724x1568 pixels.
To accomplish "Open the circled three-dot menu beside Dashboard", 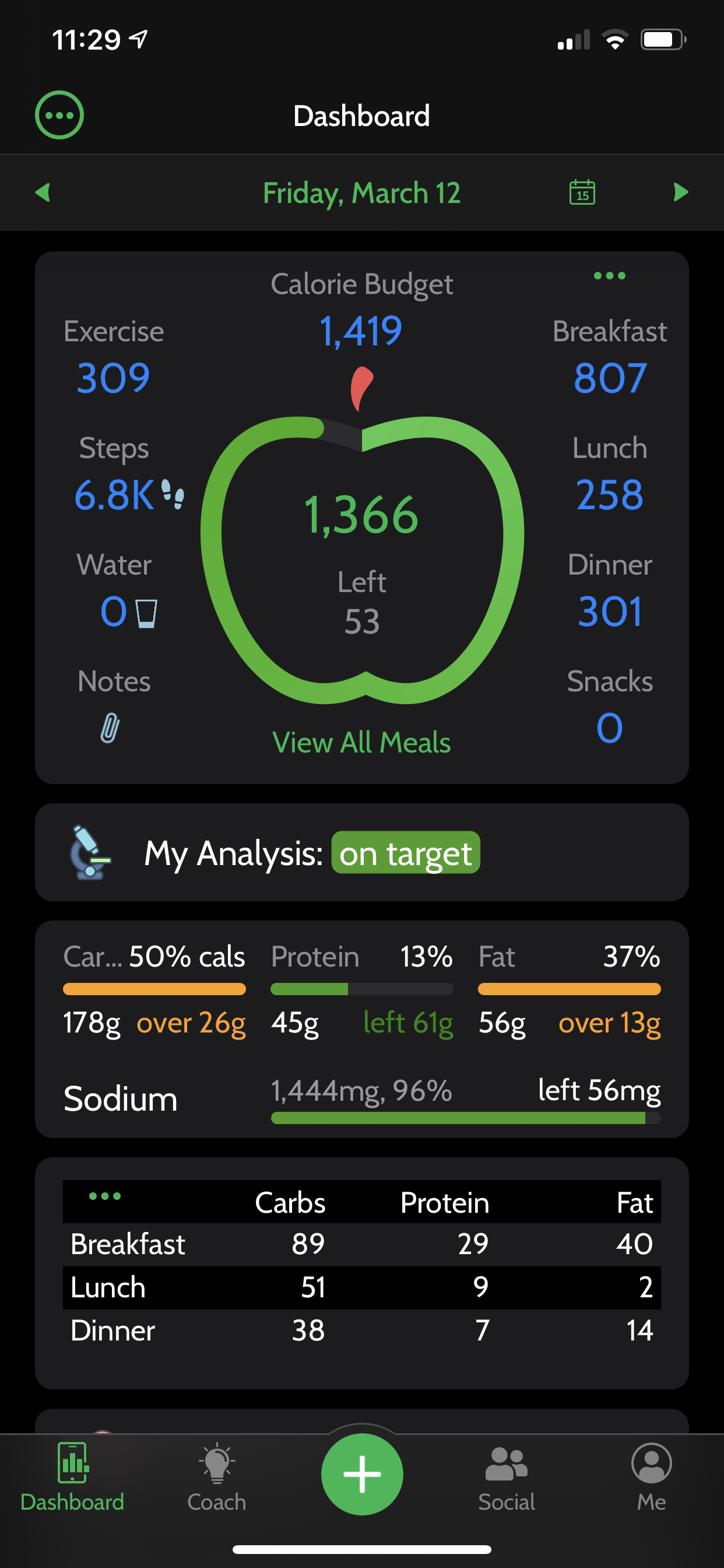I will click(59, 115).
